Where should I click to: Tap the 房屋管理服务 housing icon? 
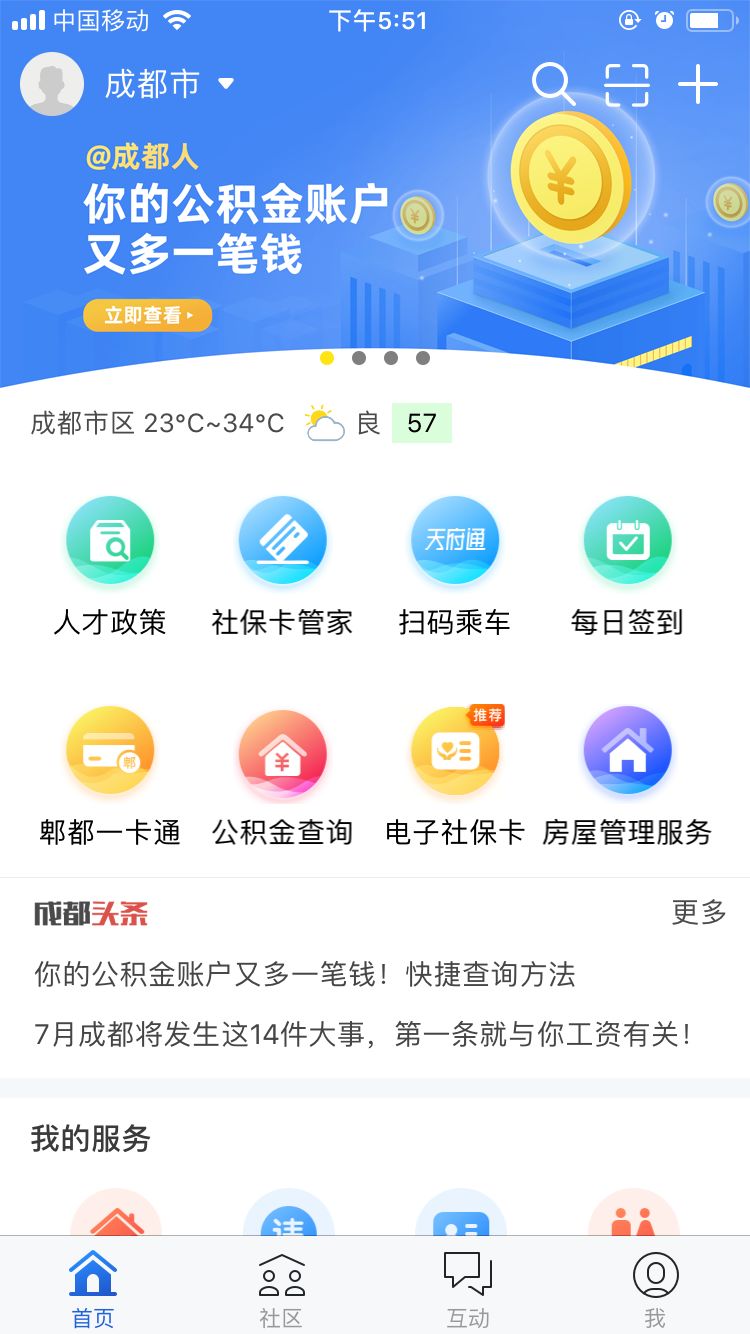click(x=628, y=751)
